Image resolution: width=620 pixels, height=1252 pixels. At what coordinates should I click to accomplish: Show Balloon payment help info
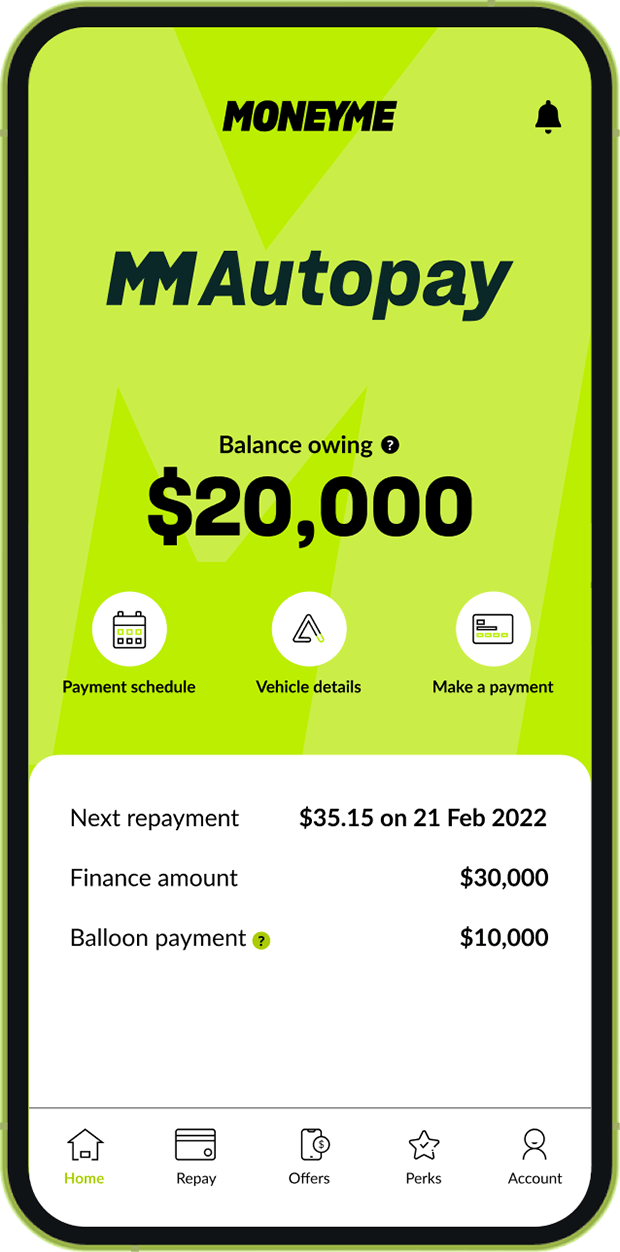(261, 940)
